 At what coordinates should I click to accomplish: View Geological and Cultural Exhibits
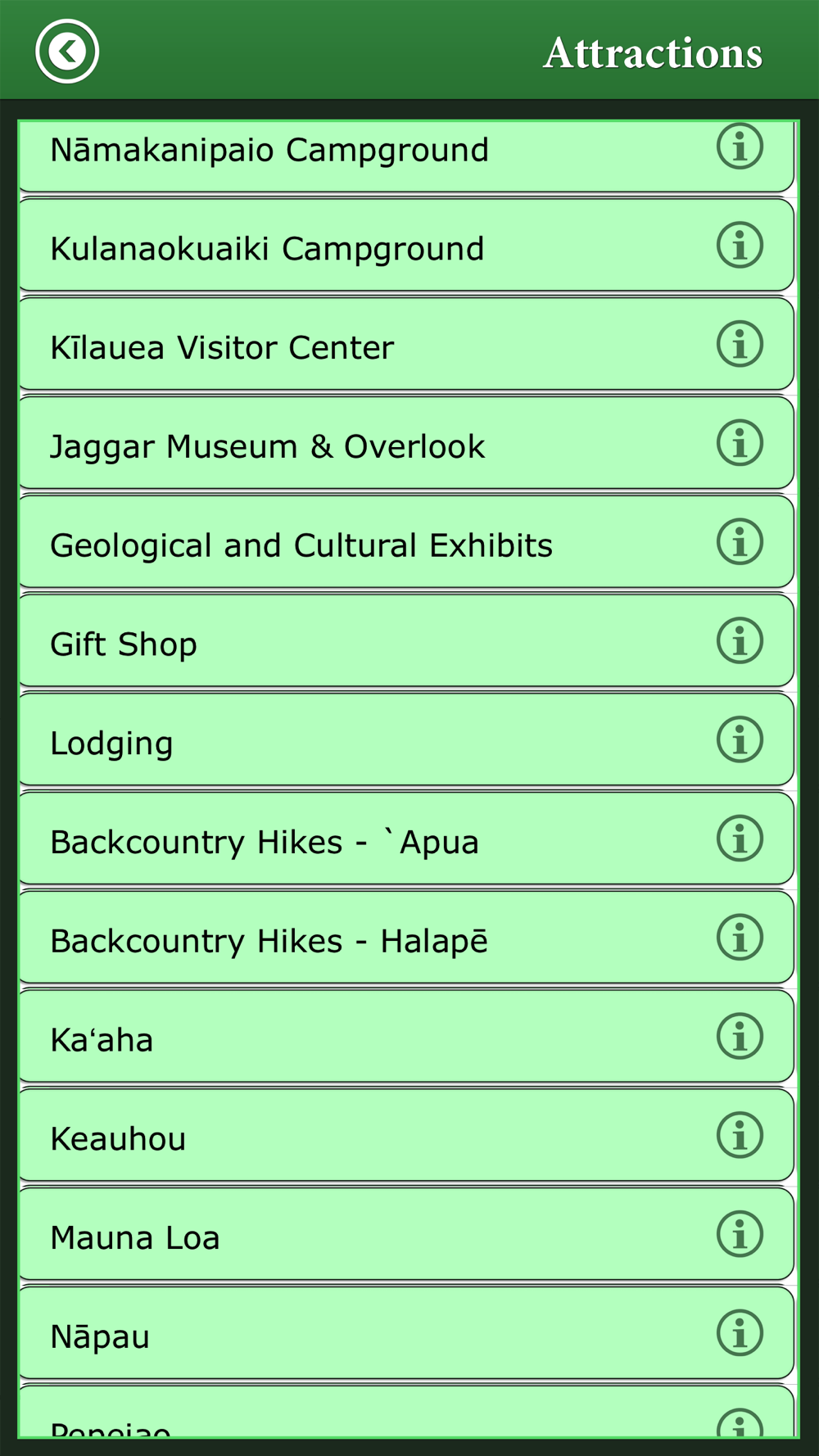coord(406,542)
